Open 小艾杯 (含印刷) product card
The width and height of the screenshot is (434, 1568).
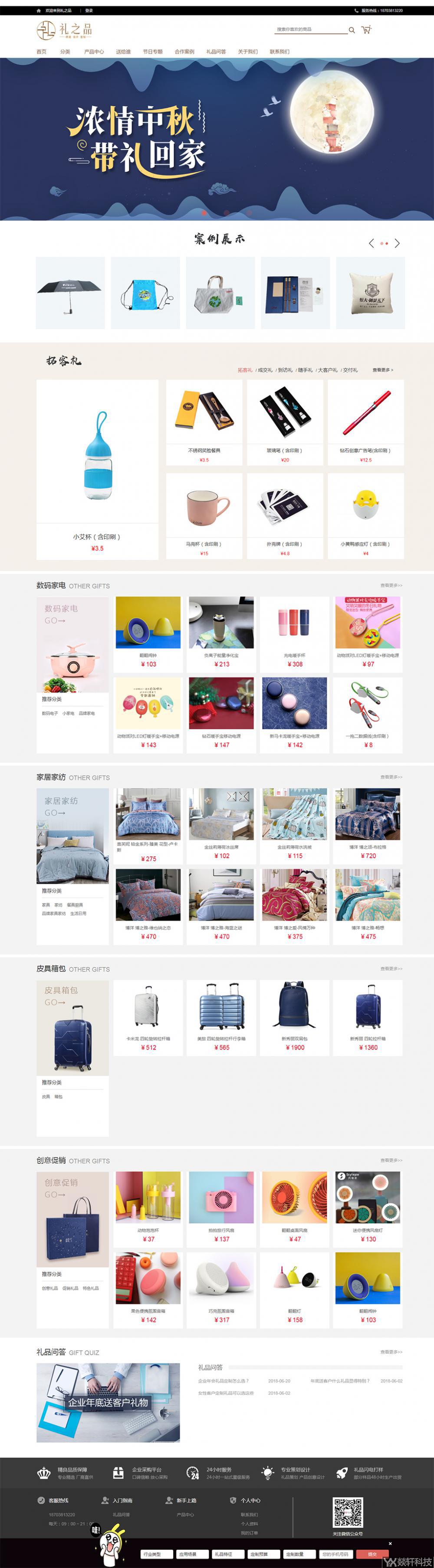[x=98, y=469]
